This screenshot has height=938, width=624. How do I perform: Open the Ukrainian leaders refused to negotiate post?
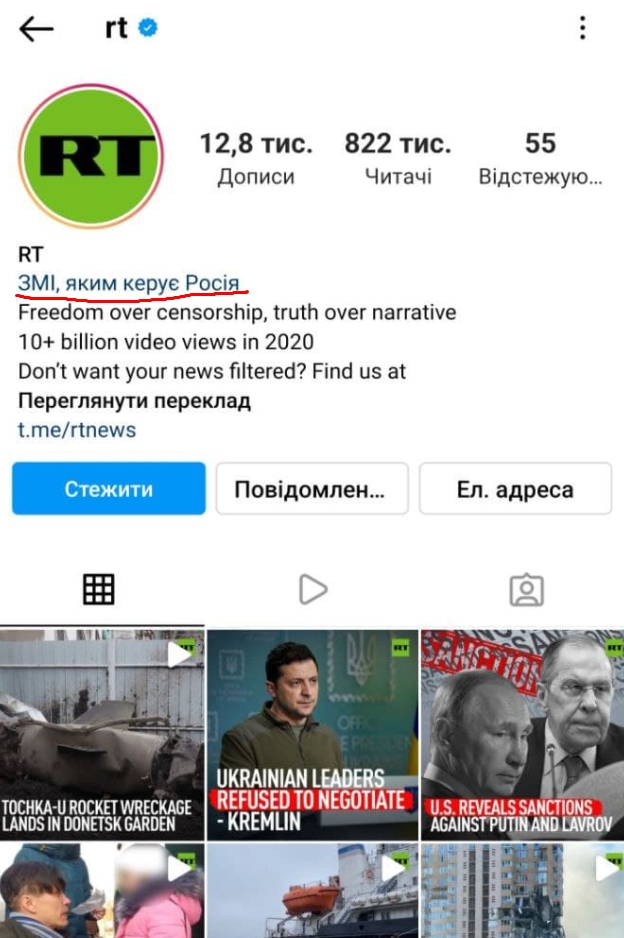[x=312, y=735]
